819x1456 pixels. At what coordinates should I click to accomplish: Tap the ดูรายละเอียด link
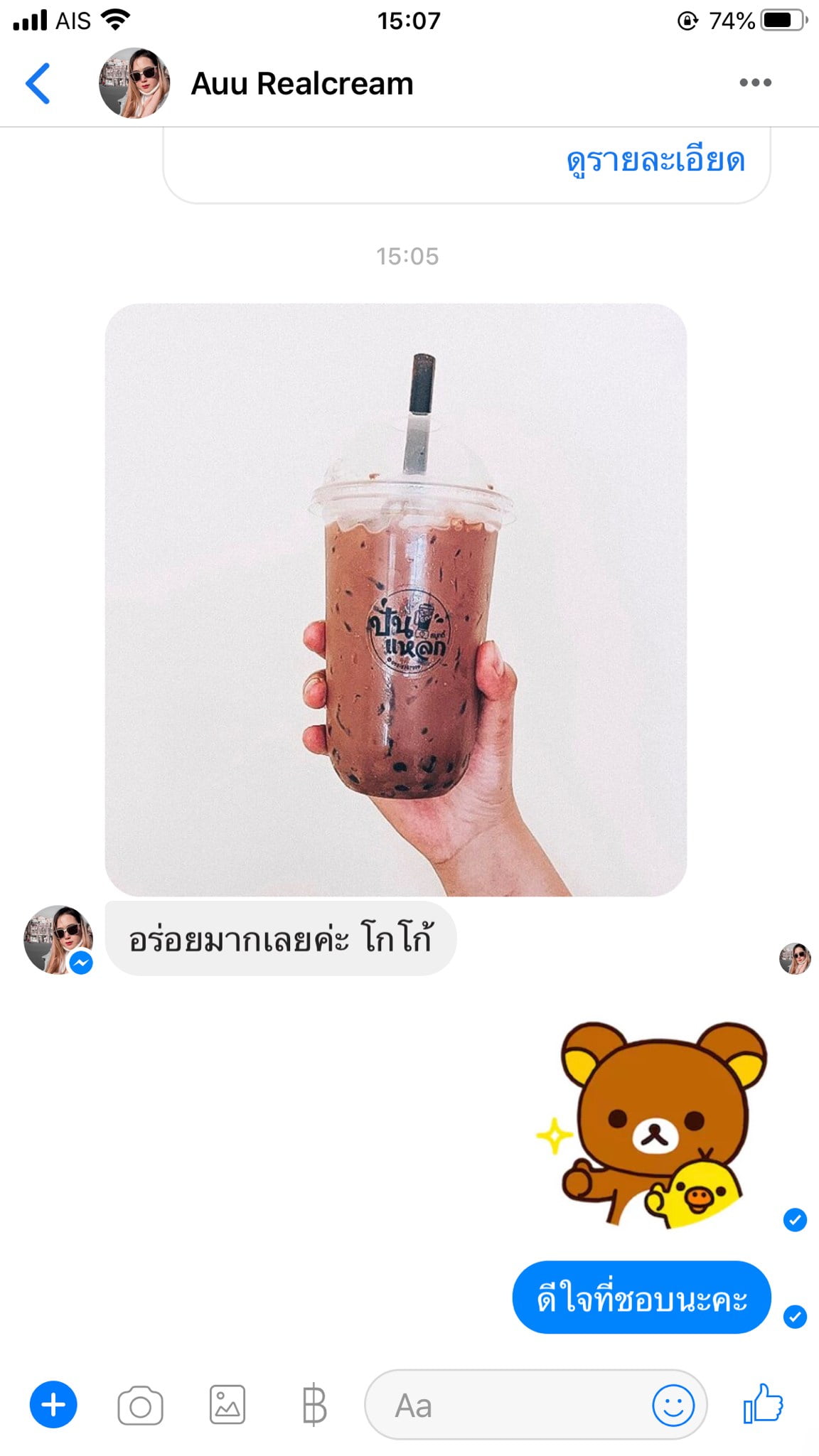point(655,161)
